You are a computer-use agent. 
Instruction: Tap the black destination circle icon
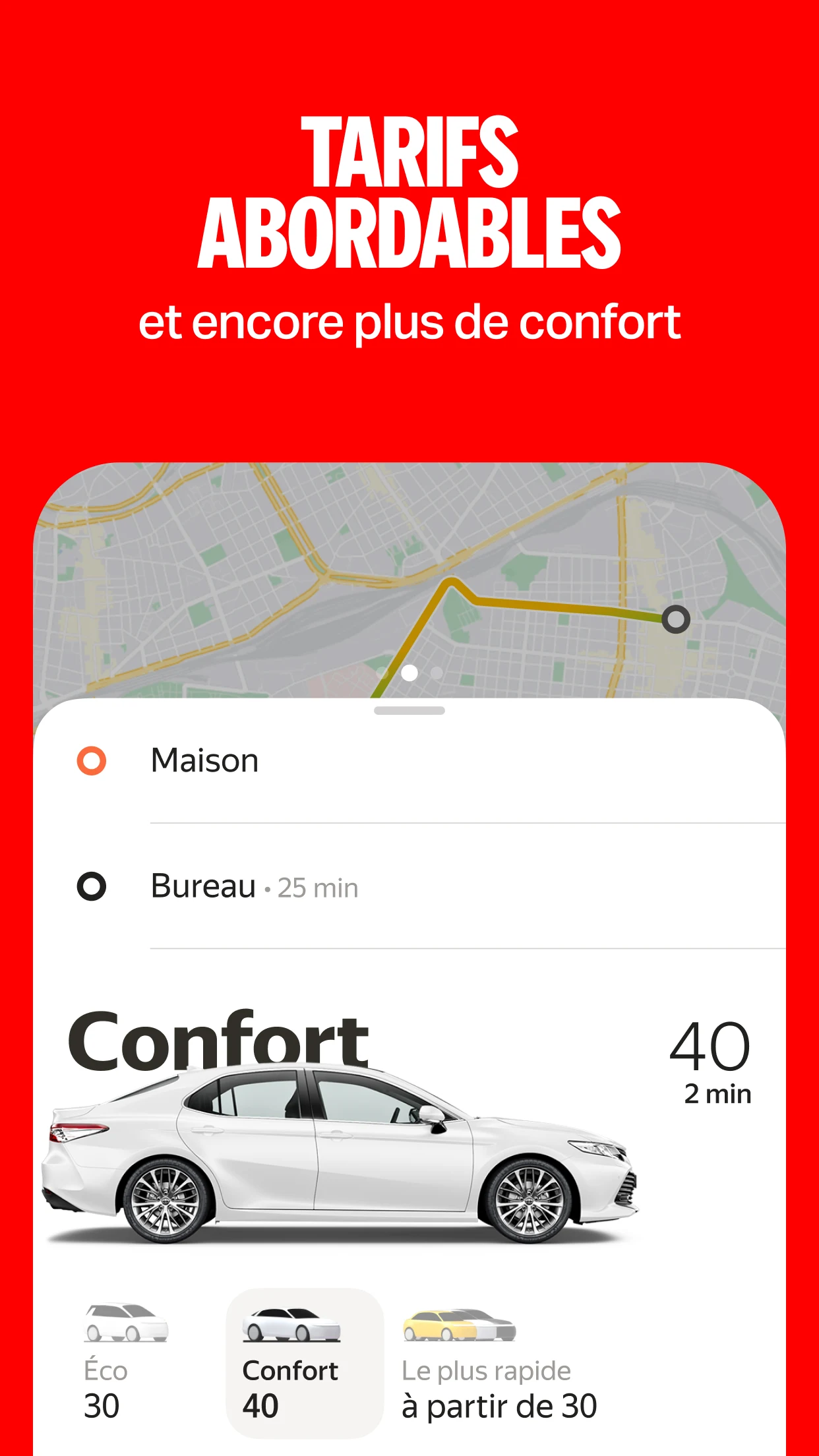click(92, 887)
